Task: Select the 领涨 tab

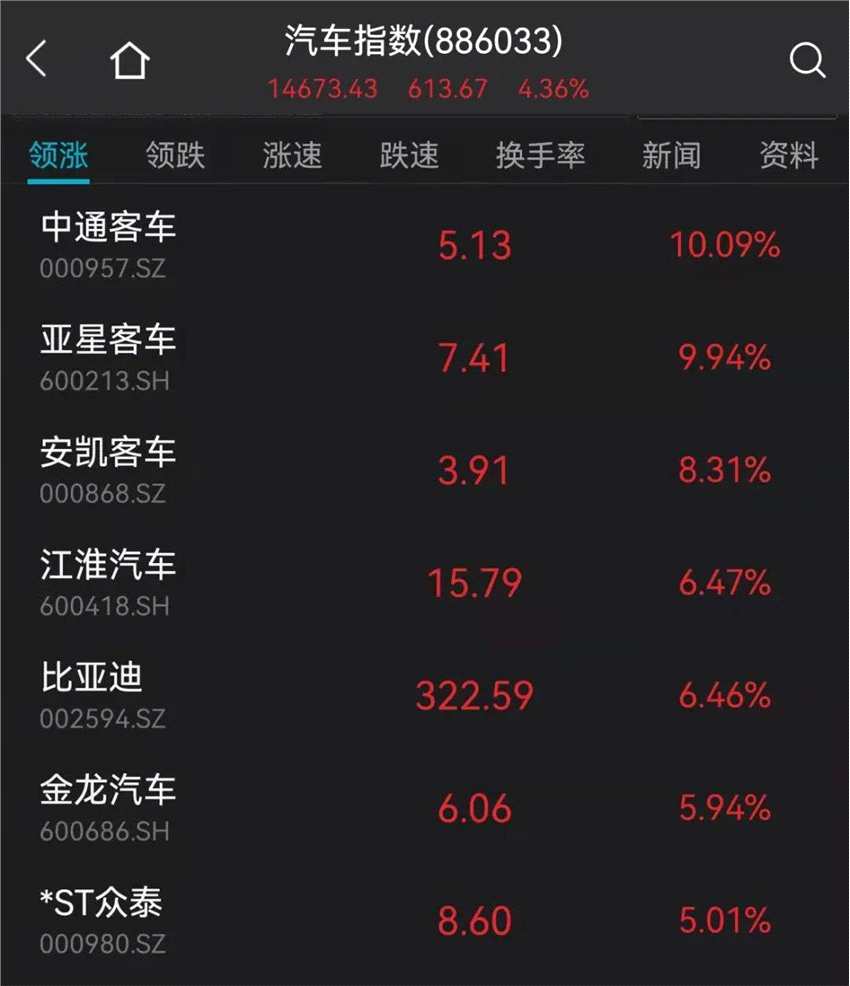Action: 58,156
